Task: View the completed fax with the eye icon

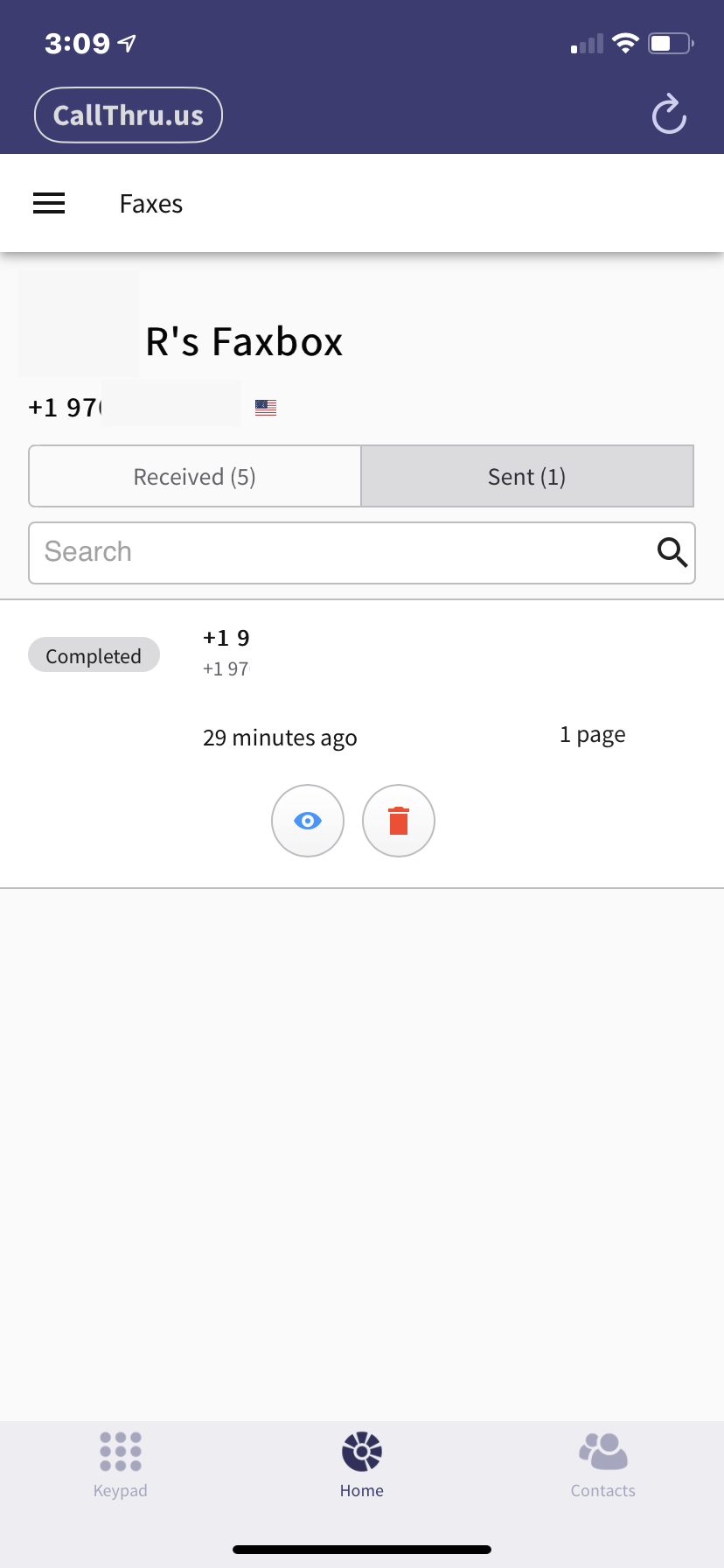Action: click(x=308, y=821)
